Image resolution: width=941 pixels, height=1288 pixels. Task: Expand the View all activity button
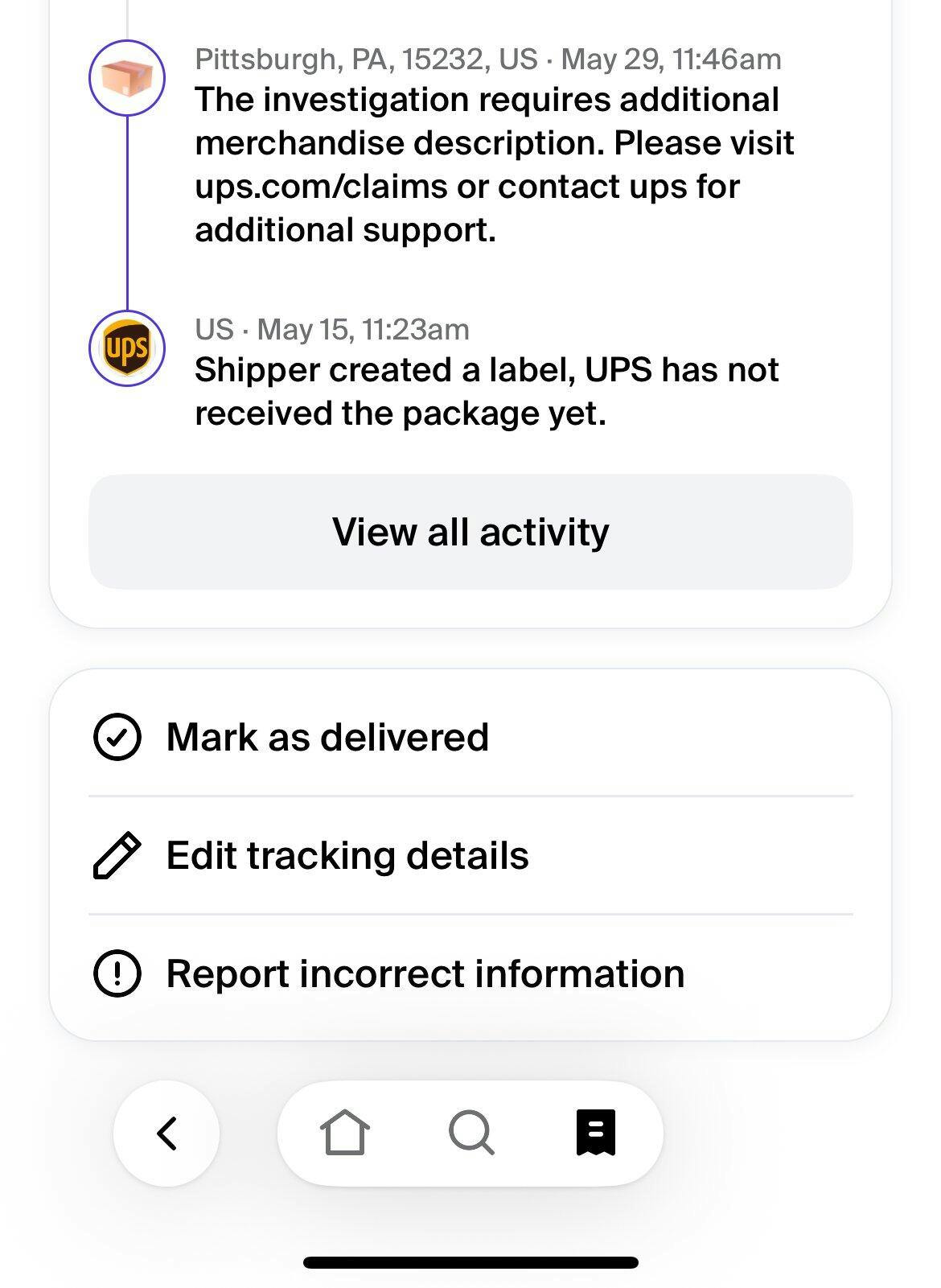point(470,532)
